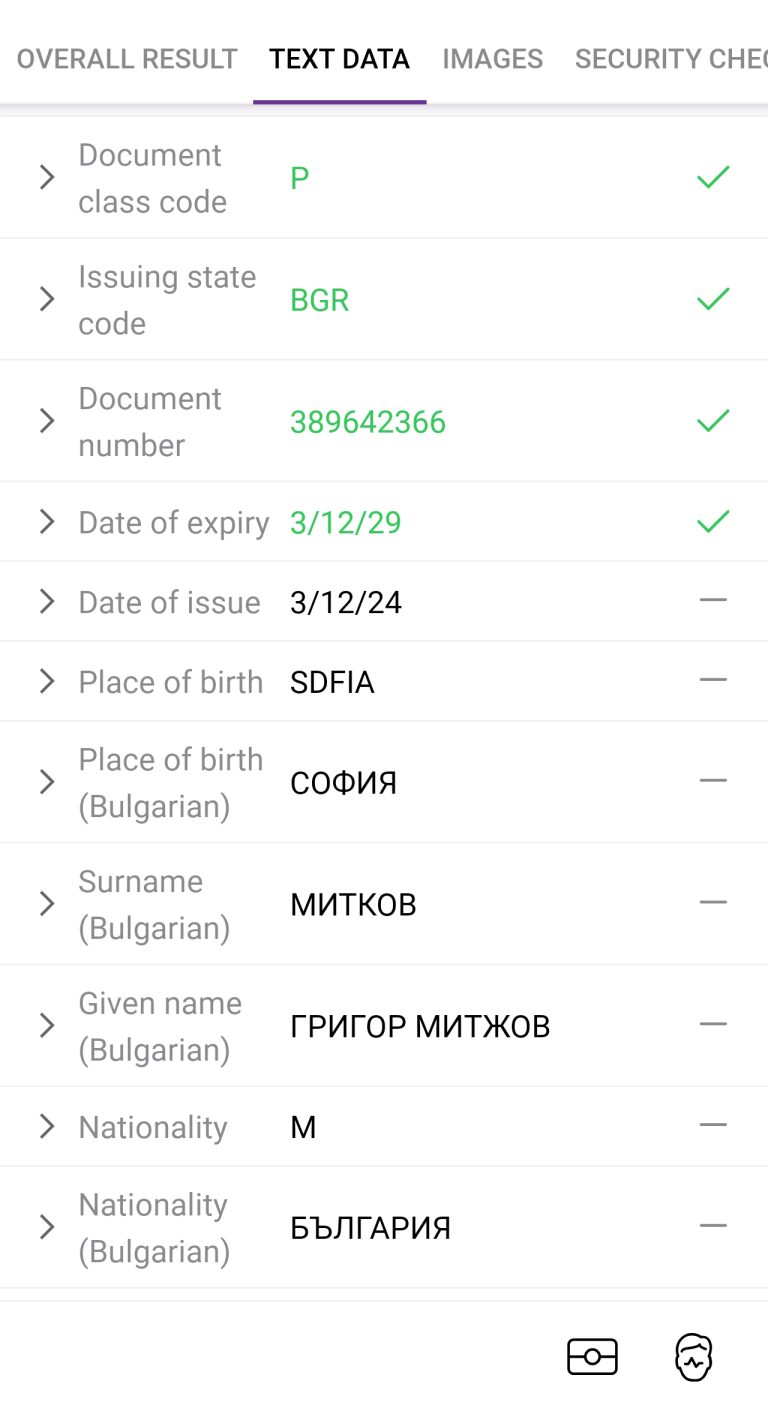The height and width of the screenshot is (1411, 768).
Task: Open the document scan icon
Action: 592,1357
